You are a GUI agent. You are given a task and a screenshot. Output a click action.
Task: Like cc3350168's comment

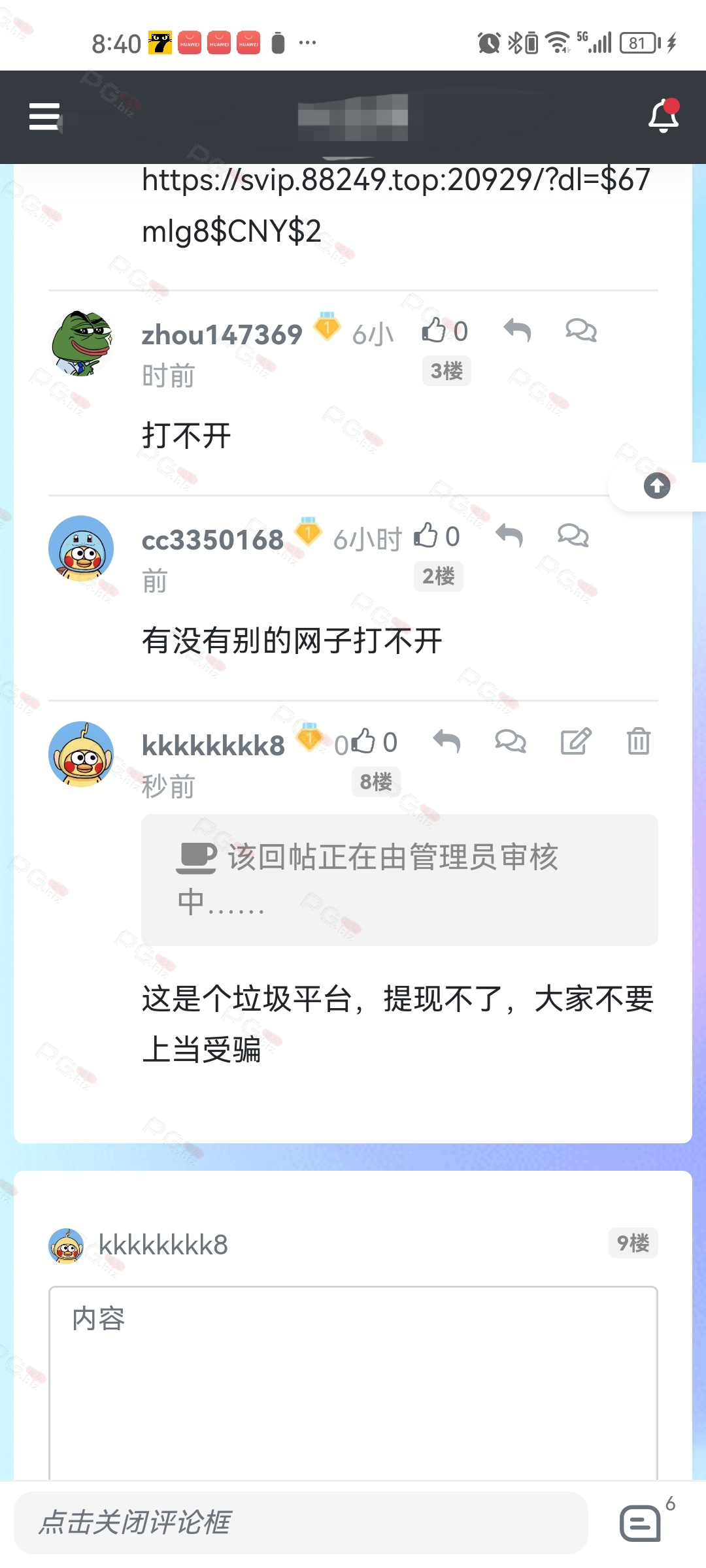pyautogui.click(x=437, y=536)
